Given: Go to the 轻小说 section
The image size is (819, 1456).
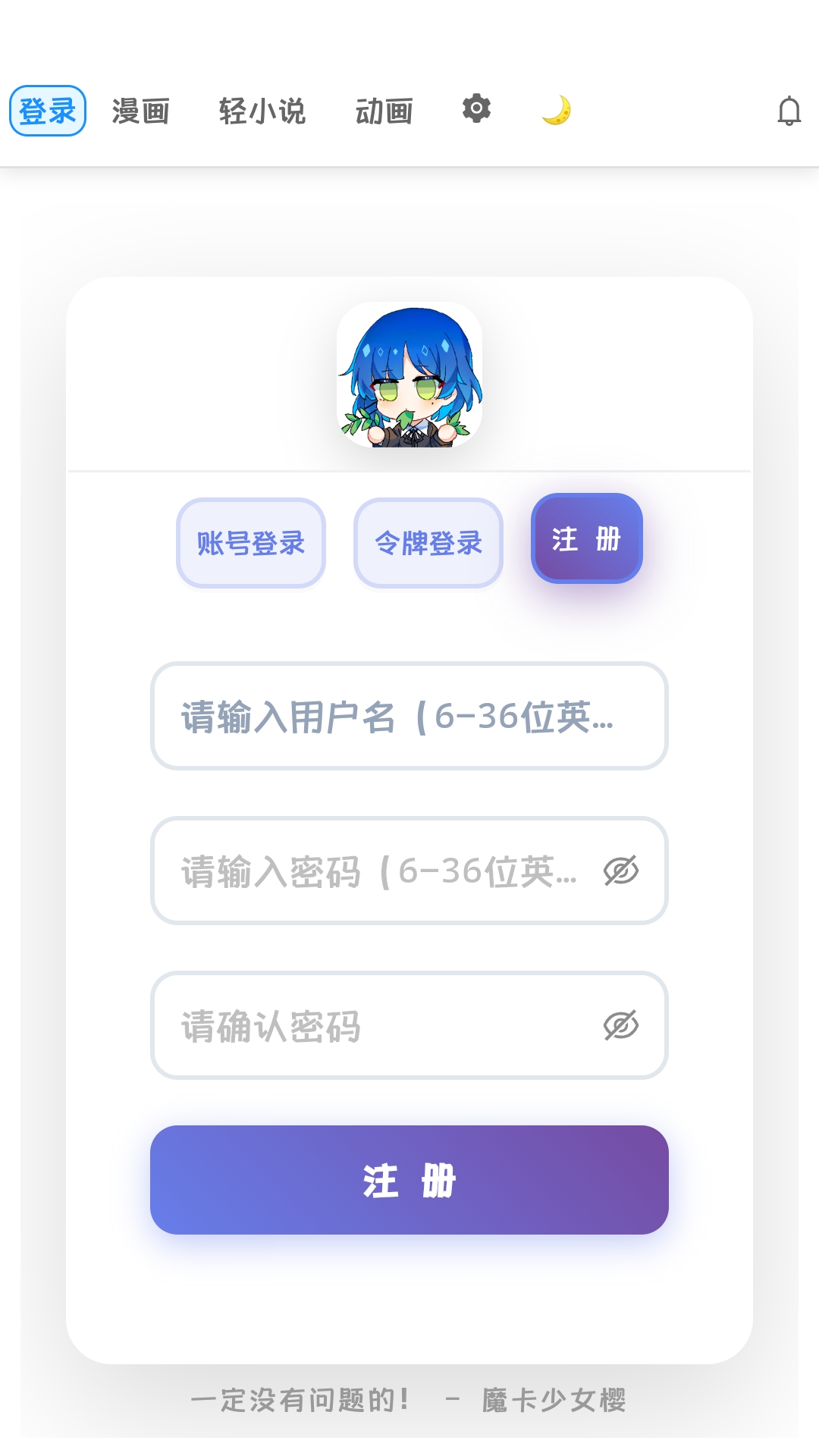Looking at the screenshot, I should pos(262,111).
